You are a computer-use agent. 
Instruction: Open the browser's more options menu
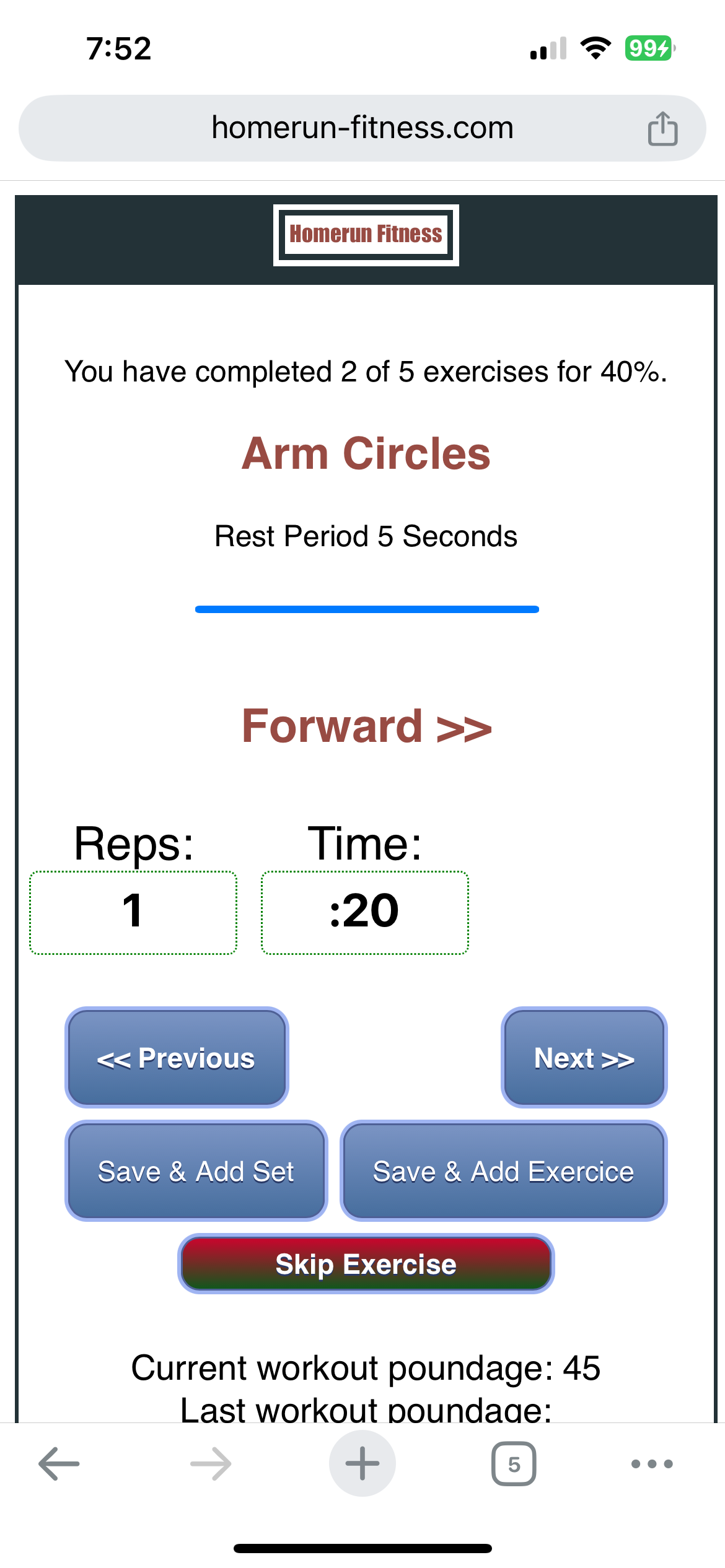click(x=652, y=1464)
